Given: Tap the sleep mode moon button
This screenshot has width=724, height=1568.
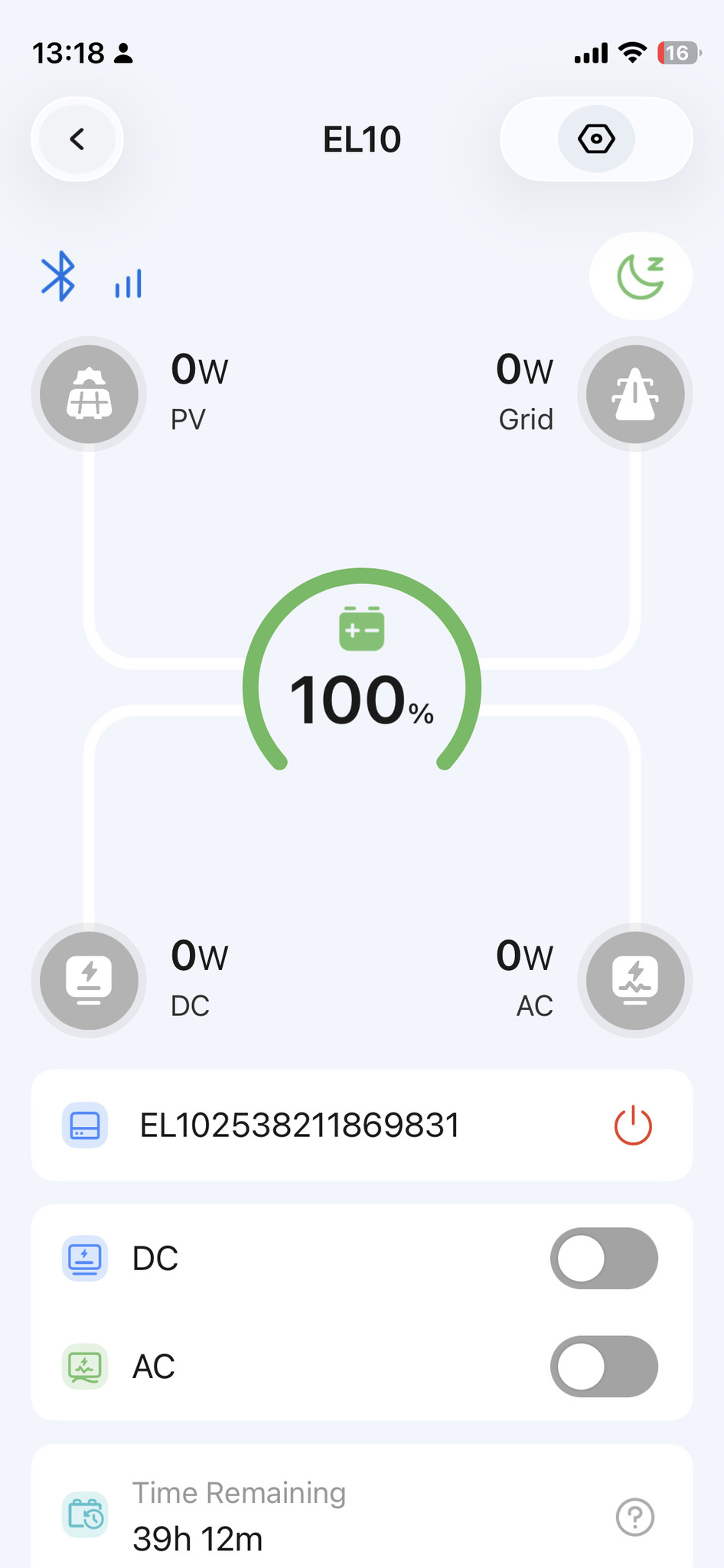Looking at the screenshot, I should pyautogui.click(x=641, y=276).
